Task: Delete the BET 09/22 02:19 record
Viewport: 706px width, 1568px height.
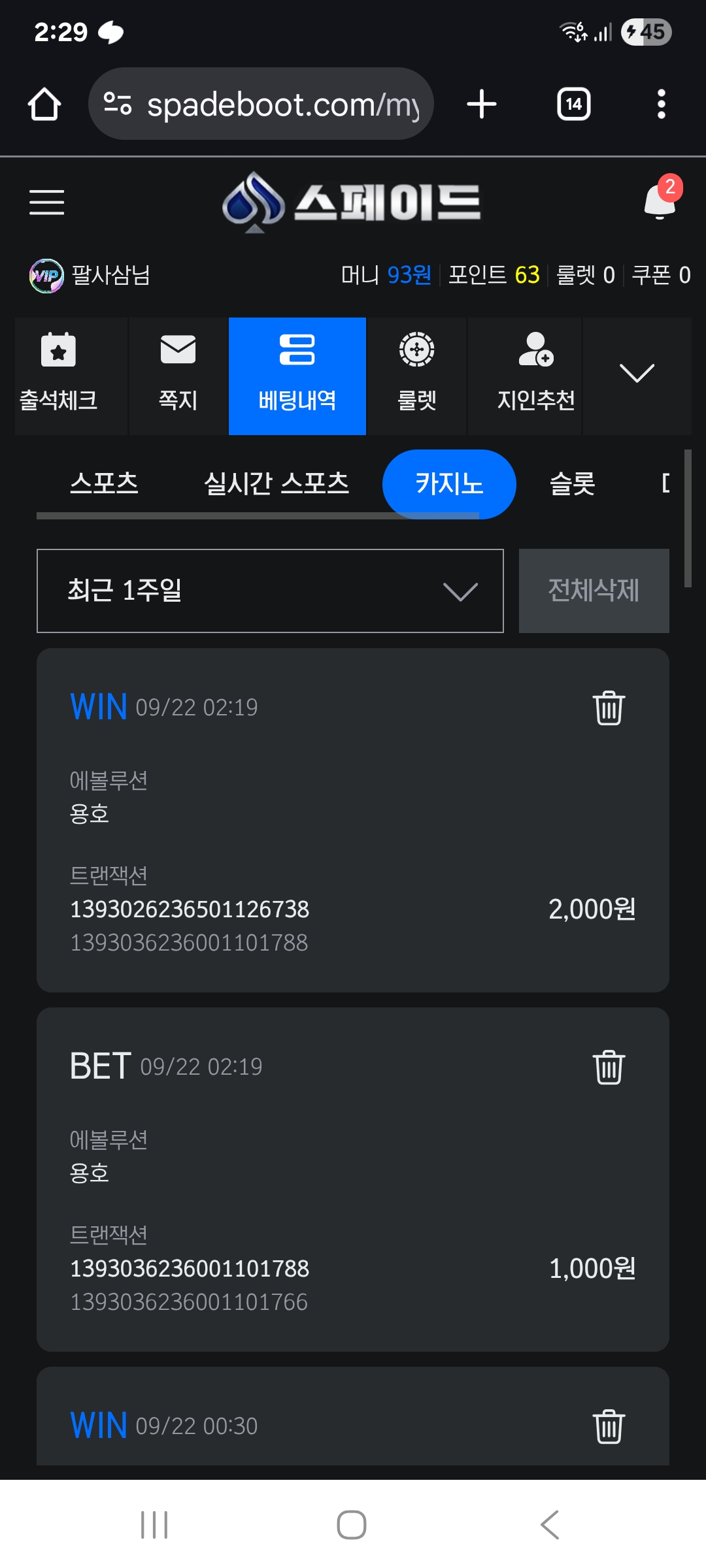Action: click(609, 1067)
